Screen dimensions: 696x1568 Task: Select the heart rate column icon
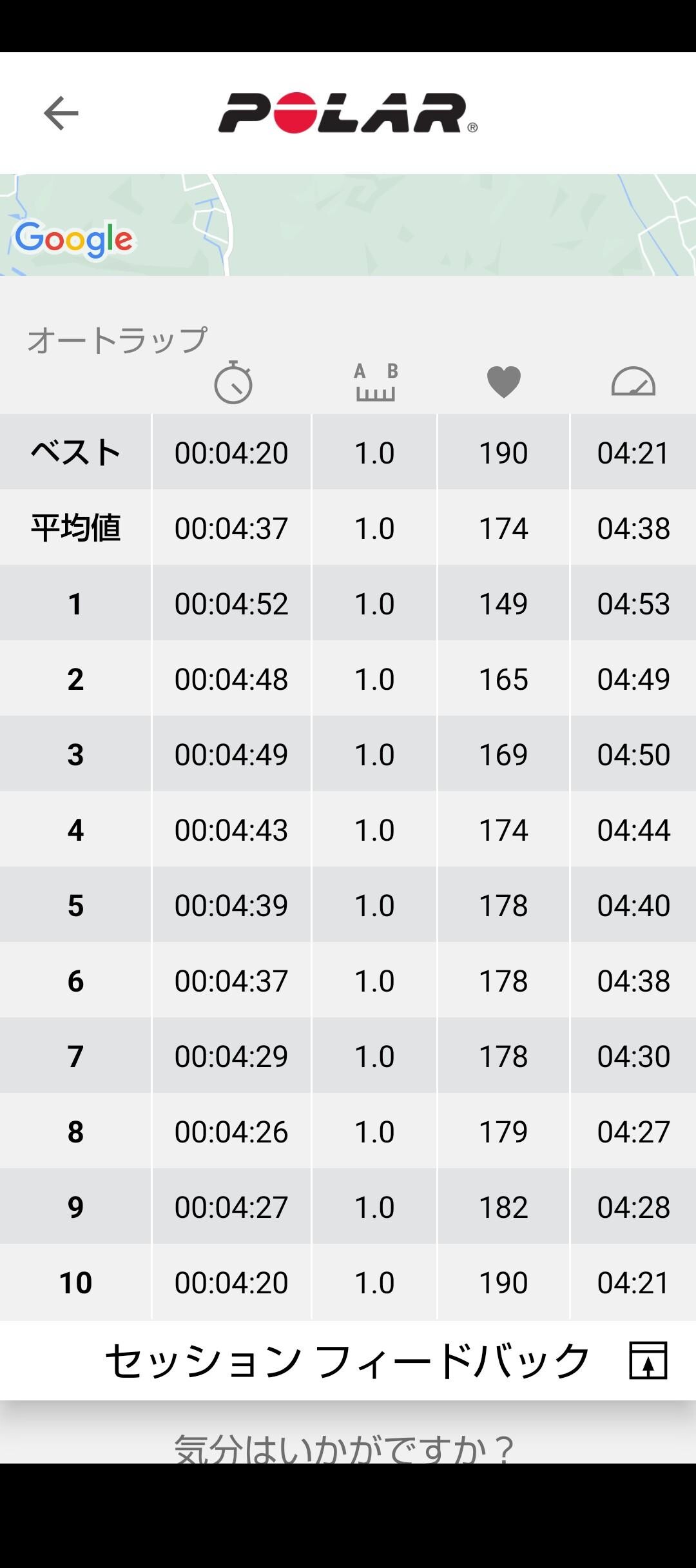pyautogui.click(x=505, y=382)
